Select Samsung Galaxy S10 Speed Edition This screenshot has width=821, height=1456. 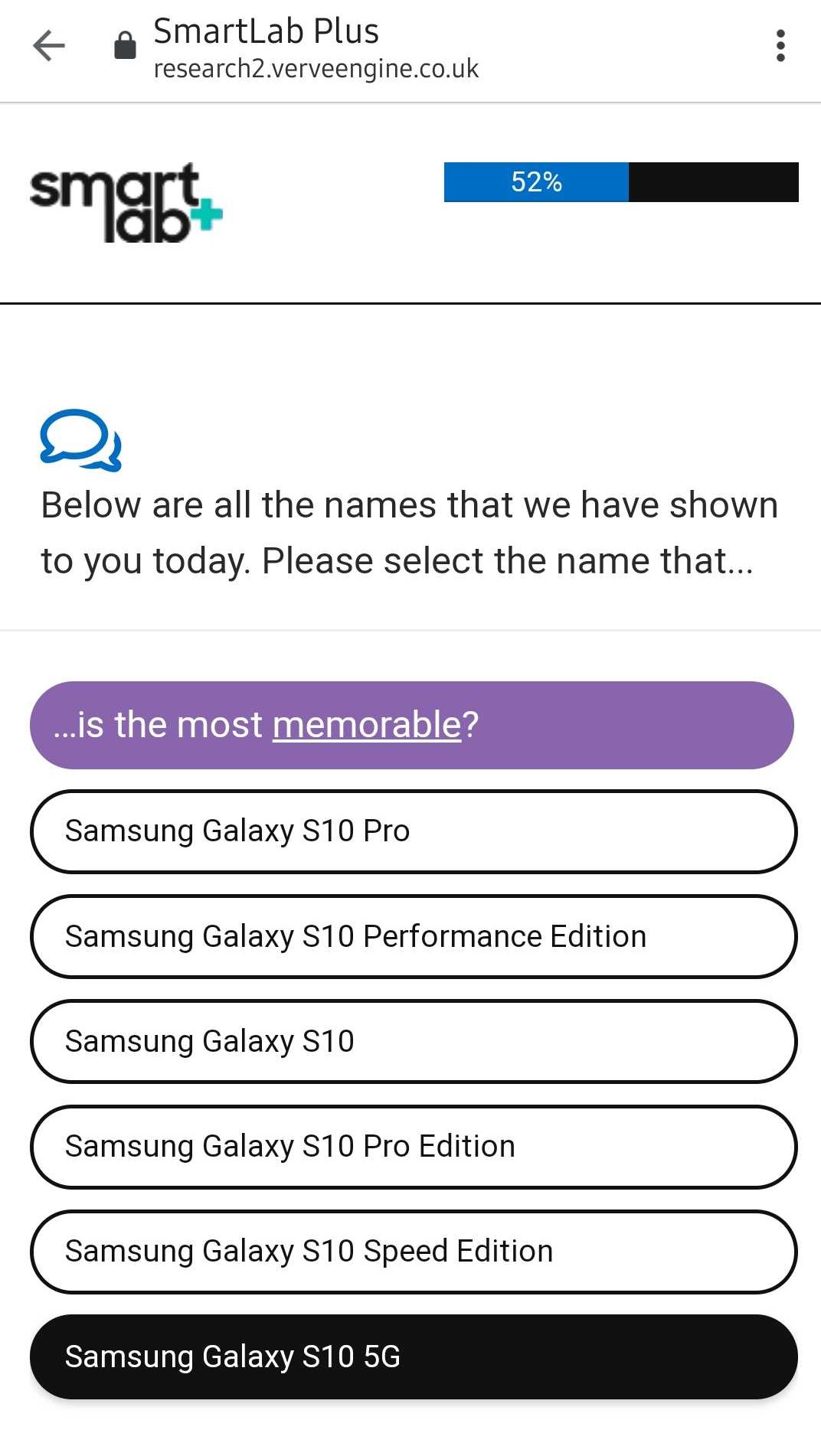[412, 1252]
